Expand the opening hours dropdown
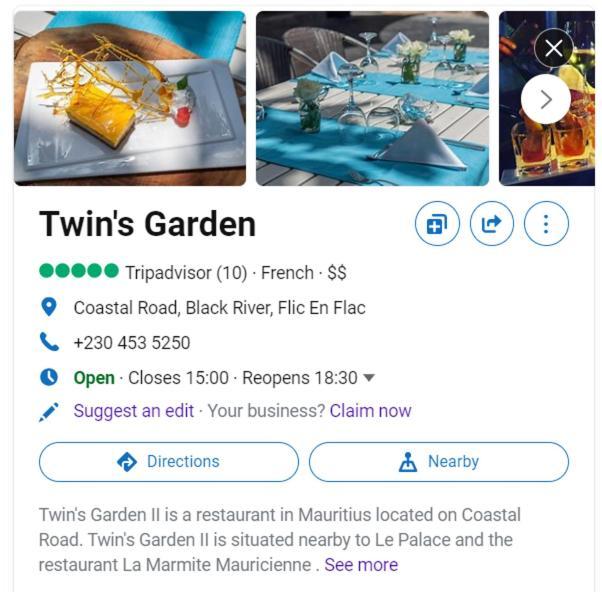Viewport: 602px width, 592px height. [369, 378]
